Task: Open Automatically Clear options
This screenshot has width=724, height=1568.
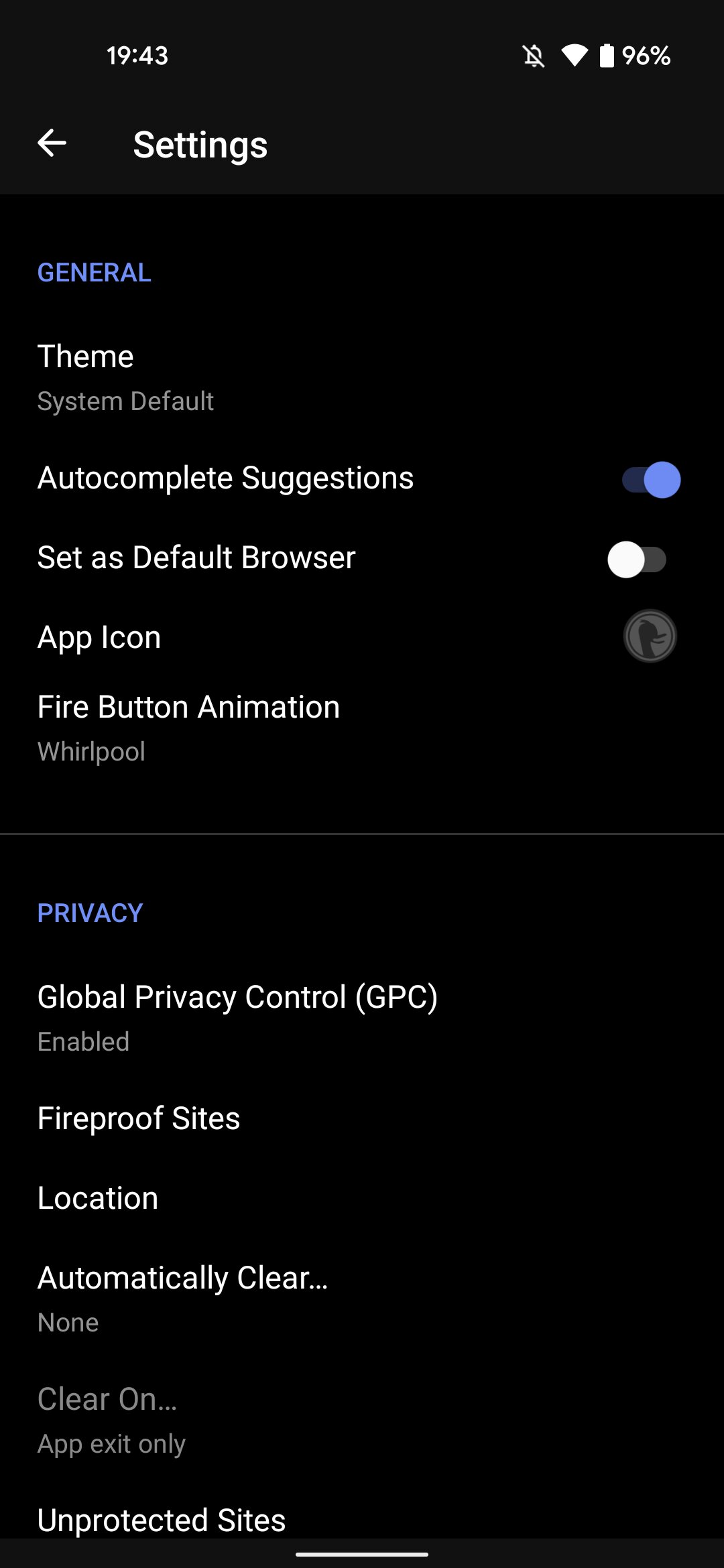Action: [362, 1299]
